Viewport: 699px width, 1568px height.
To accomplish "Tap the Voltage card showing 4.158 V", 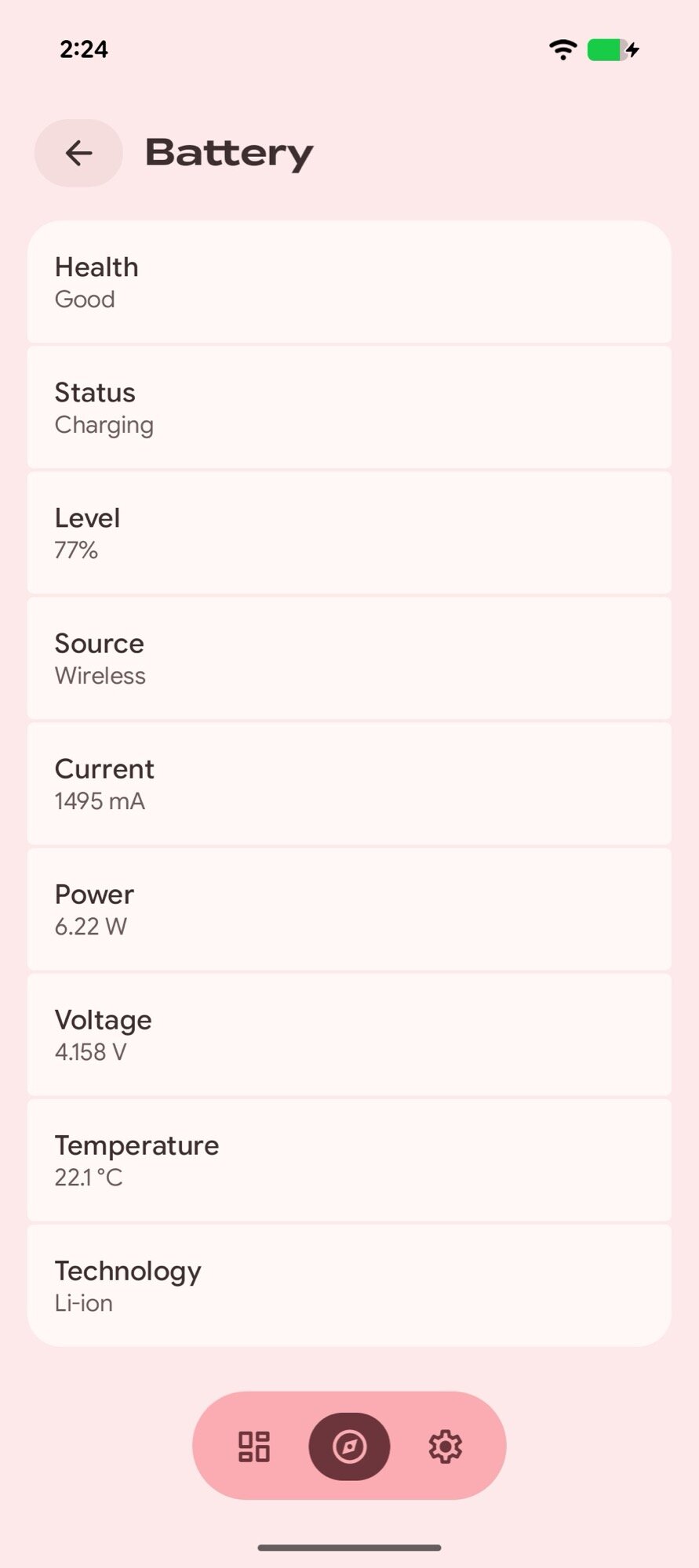I will pos(349,1035).
